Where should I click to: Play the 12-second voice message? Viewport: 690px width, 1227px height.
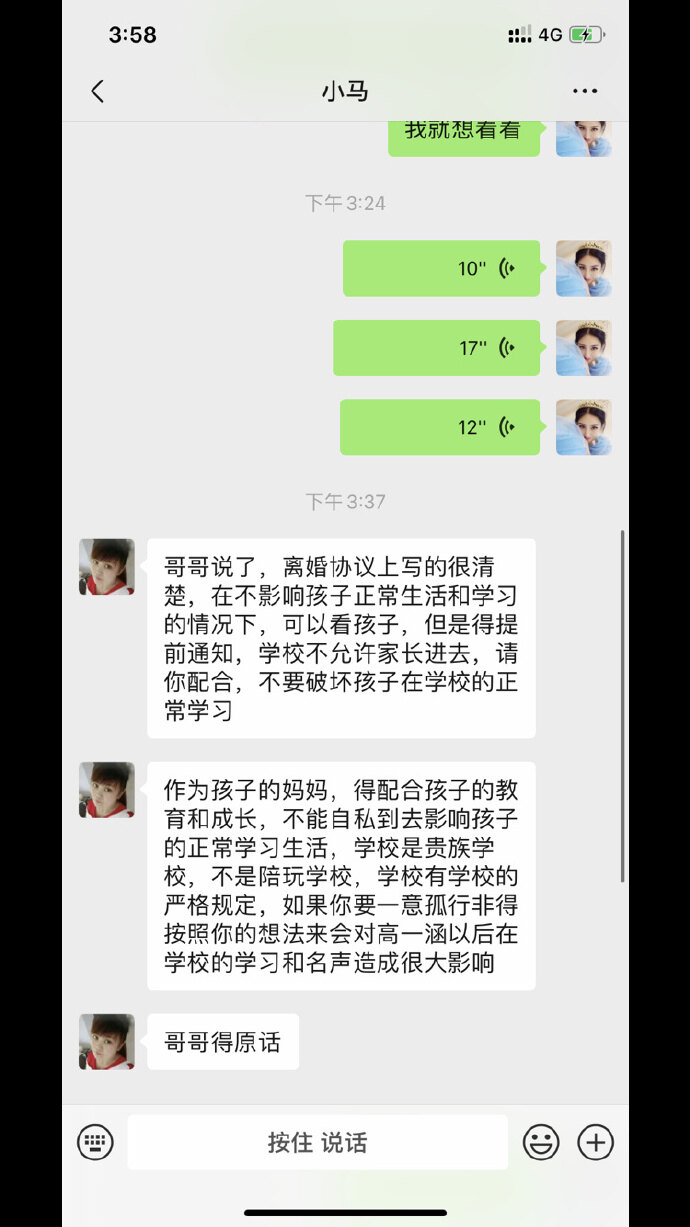[440, 427]
